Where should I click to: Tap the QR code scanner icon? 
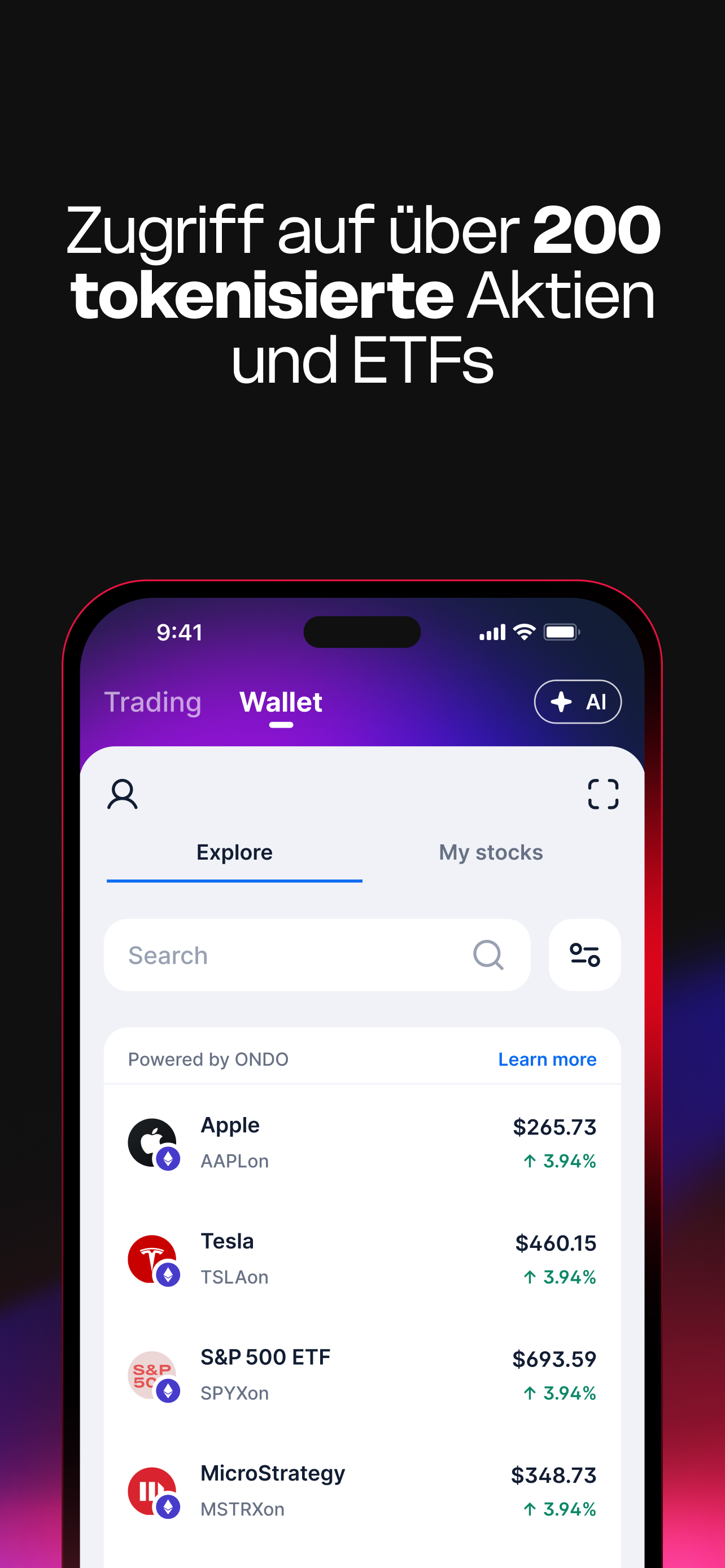[603, 793]
